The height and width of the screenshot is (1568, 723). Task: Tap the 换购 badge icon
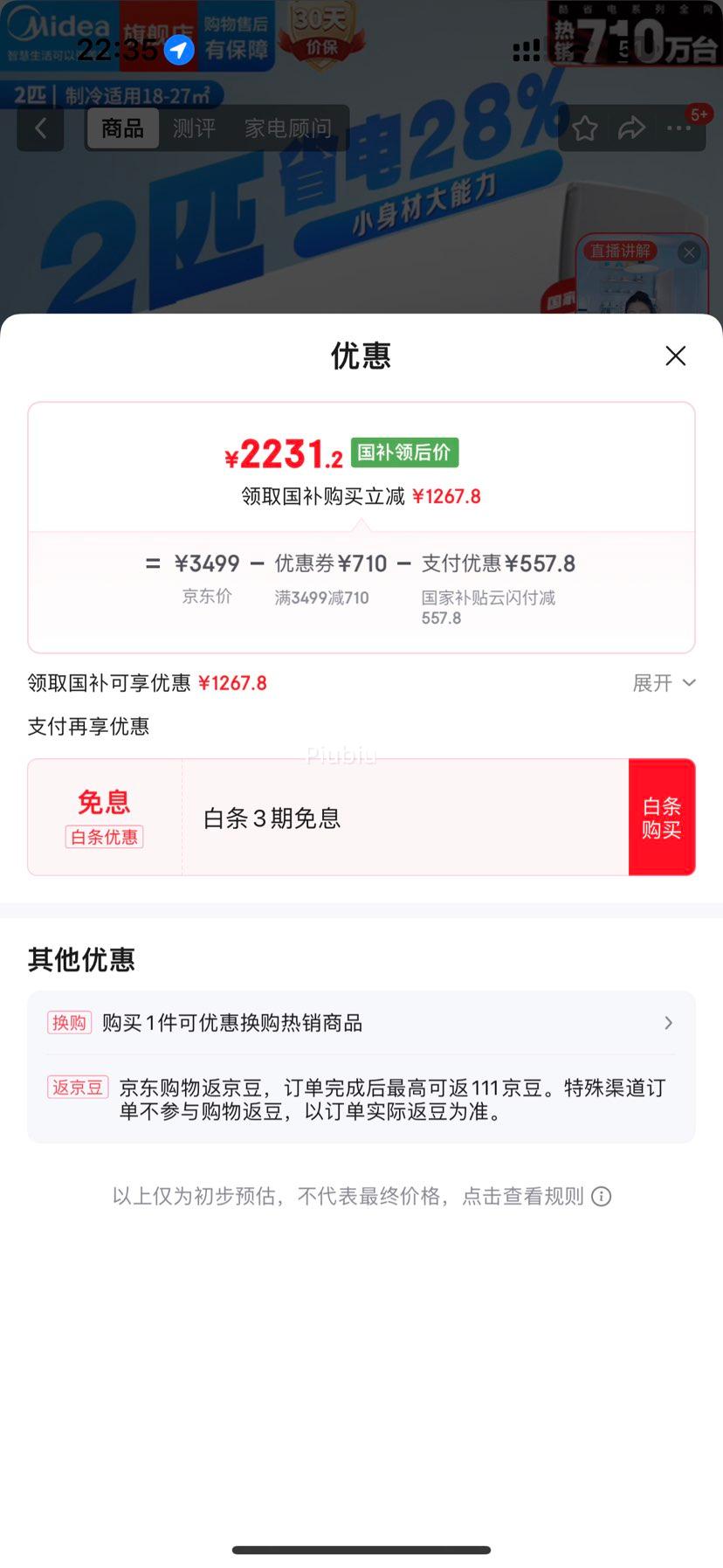(68, 1022)
